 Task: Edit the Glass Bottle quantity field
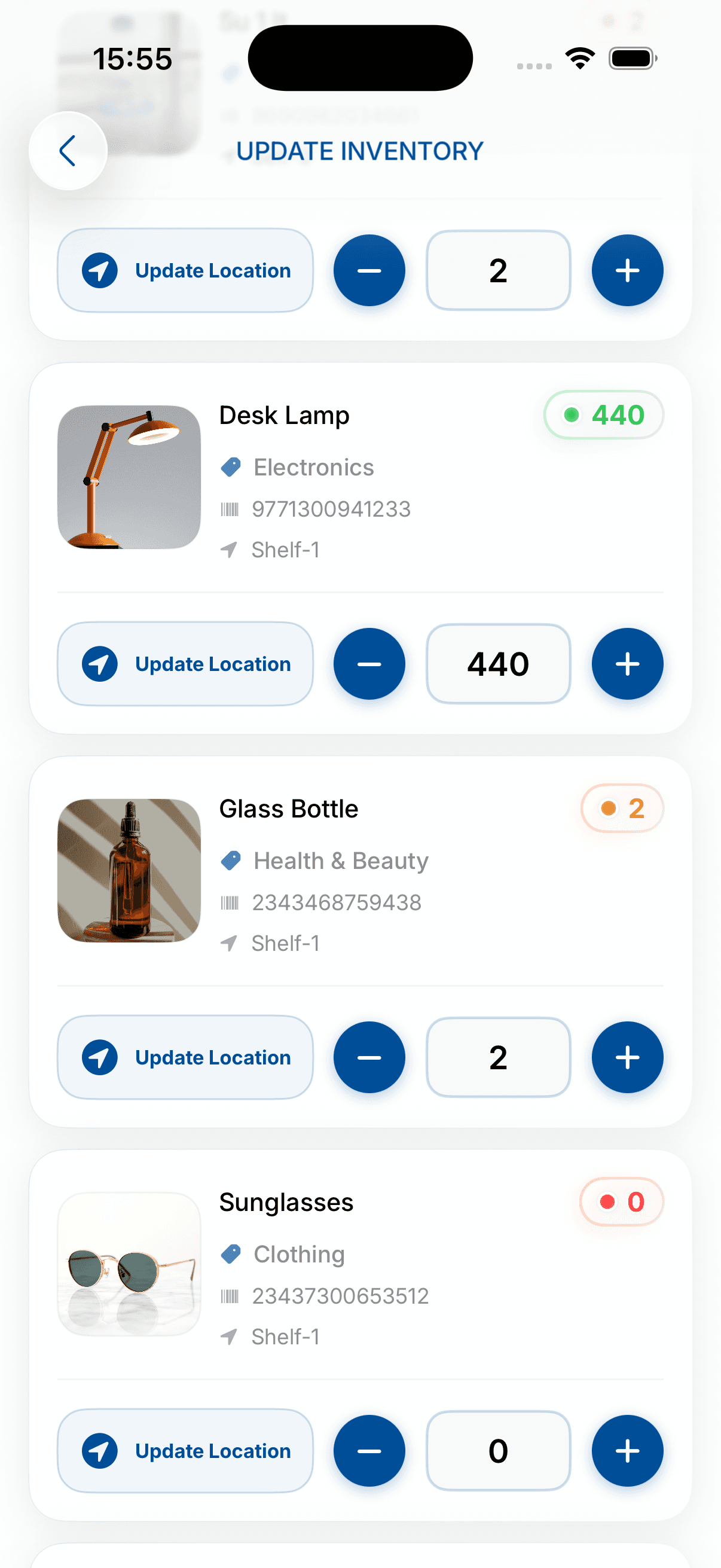click(x=497, y=1057)
